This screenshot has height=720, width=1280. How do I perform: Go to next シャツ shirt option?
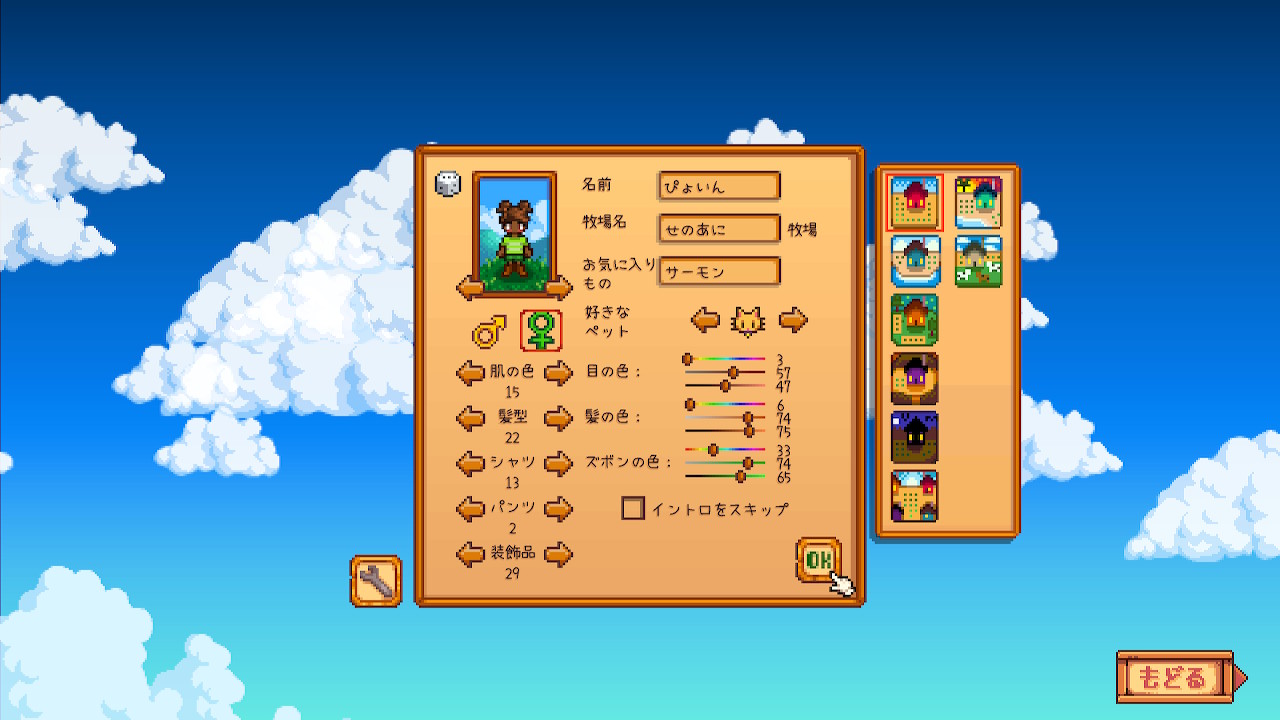(558, 464)
